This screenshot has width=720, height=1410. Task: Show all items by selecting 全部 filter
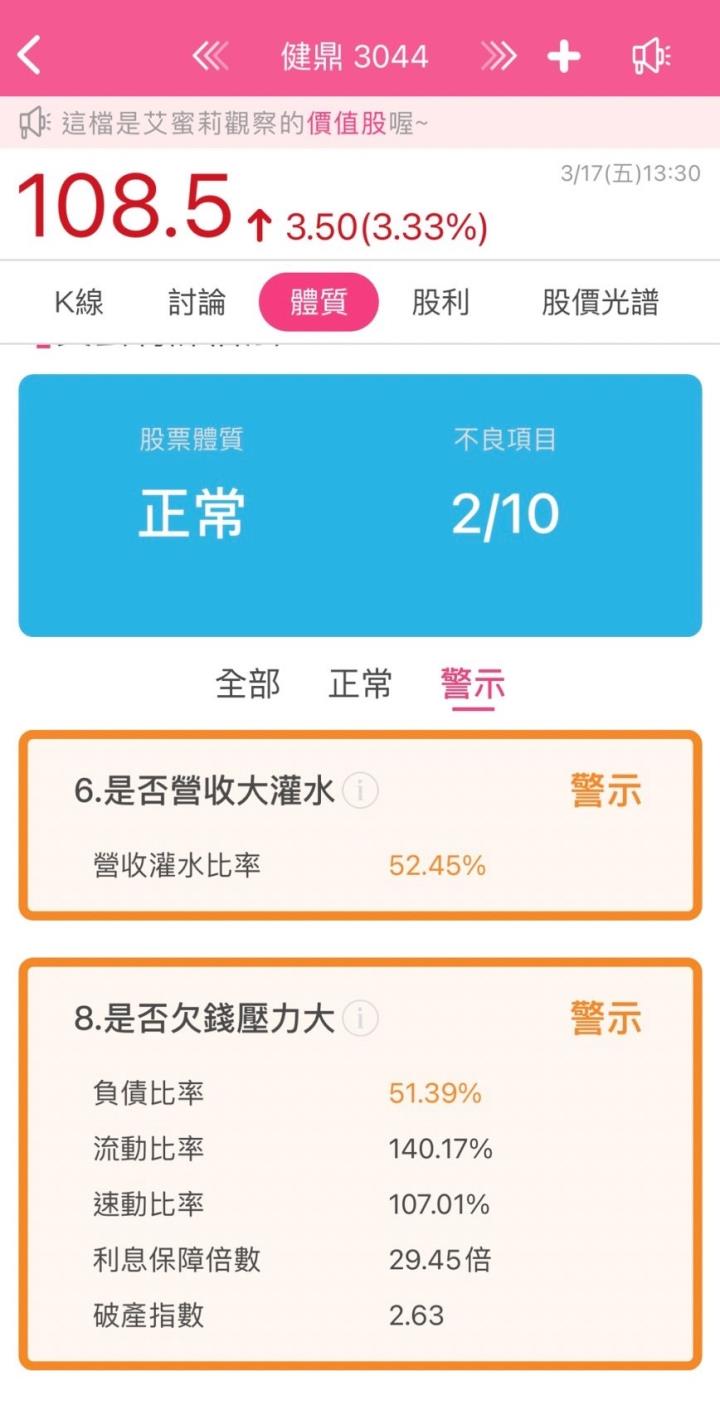click(248, 682)
